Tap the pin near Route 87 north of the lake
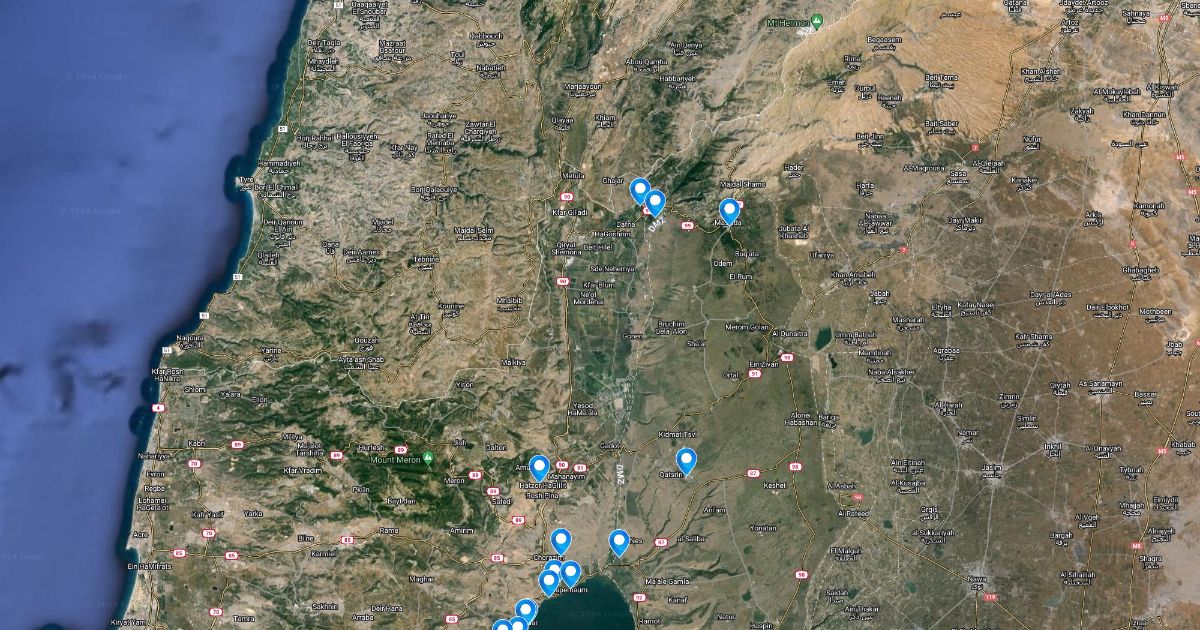 [x=619, y=541]
